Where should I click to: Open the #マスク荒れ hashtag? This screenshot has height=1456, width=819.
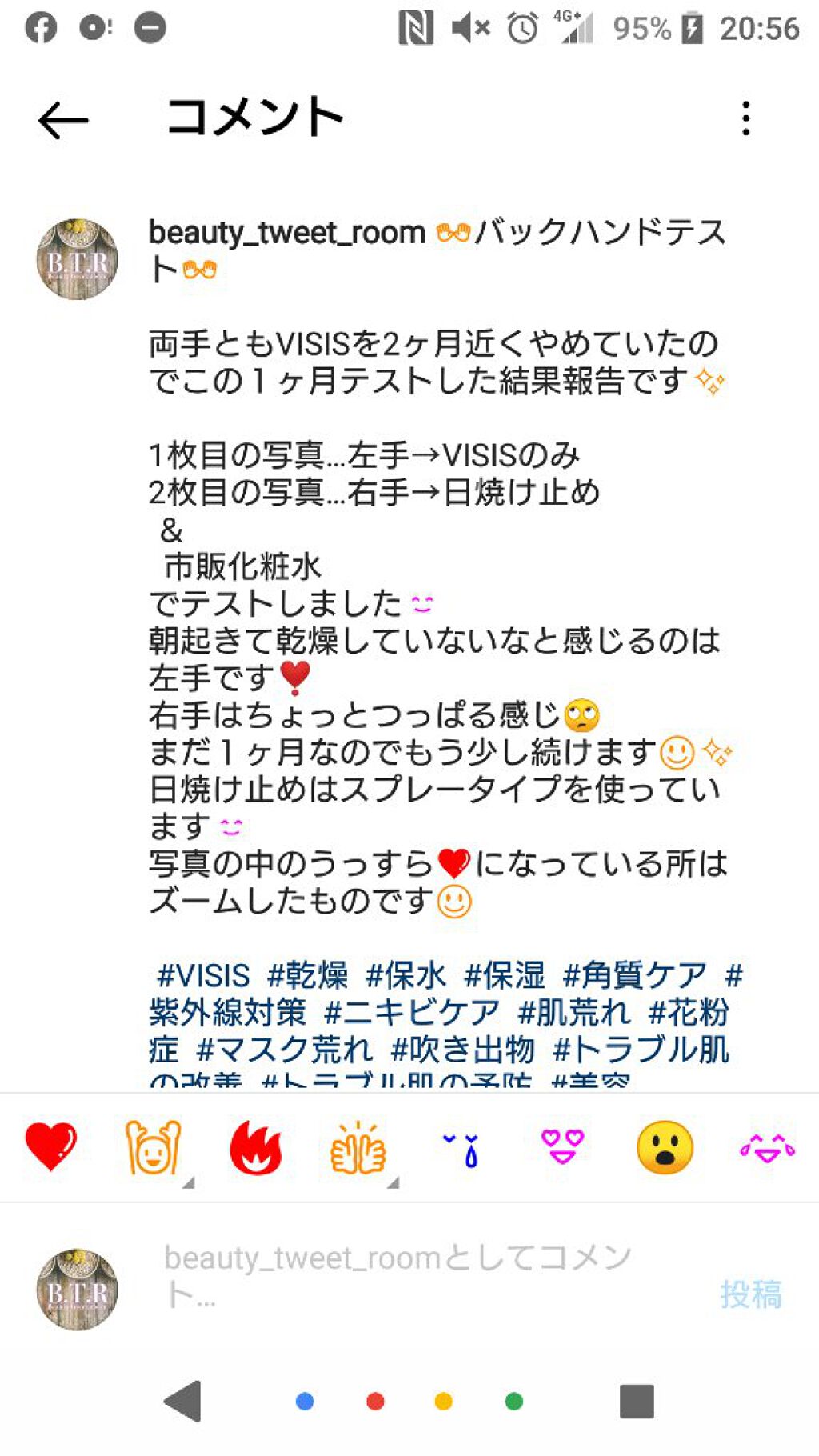click(285, 1050)
